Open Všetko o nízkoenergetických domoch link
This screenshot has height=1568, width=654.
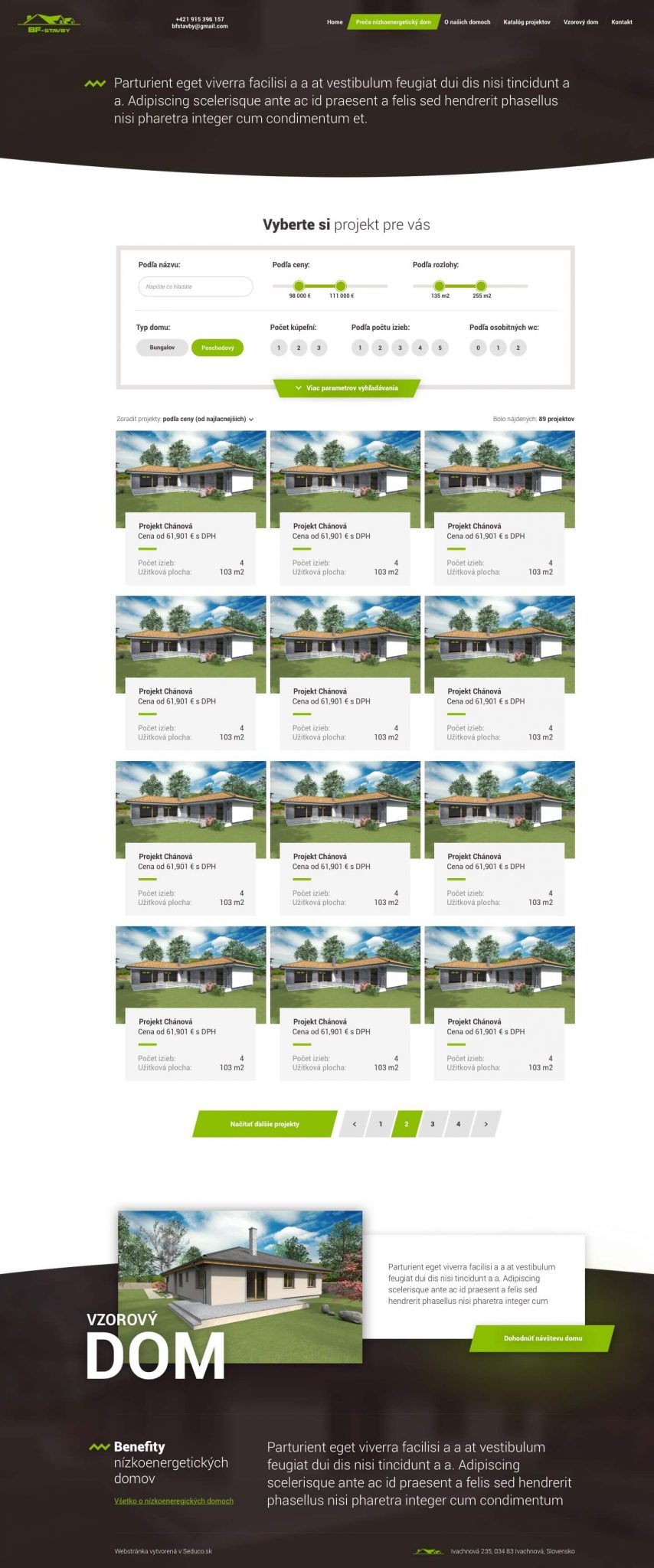point(174,1501)
